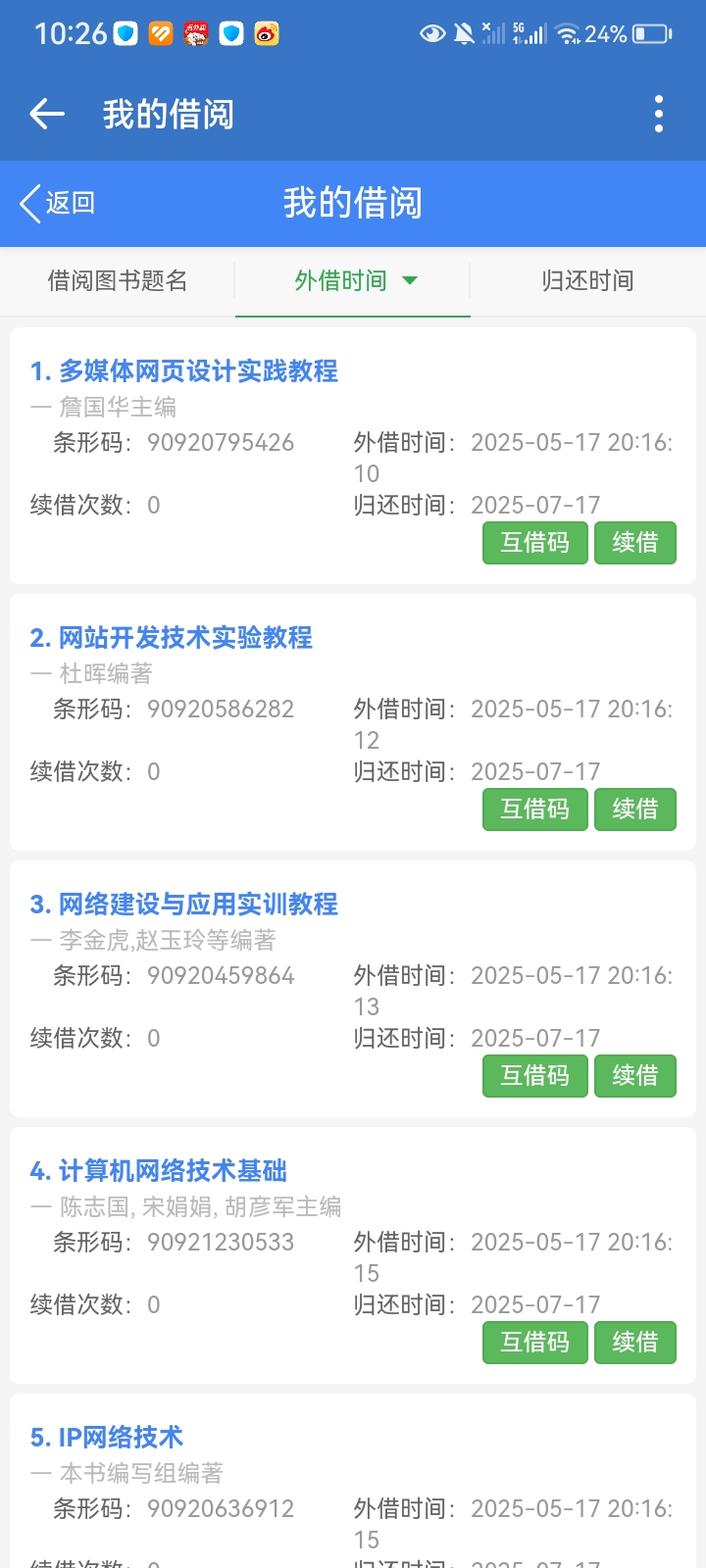The width and height of the screenshot is (706, 1568).
Task: Renew 网络建设与应用实训教程 with 续借
Action: click(x=635, y=1076)
